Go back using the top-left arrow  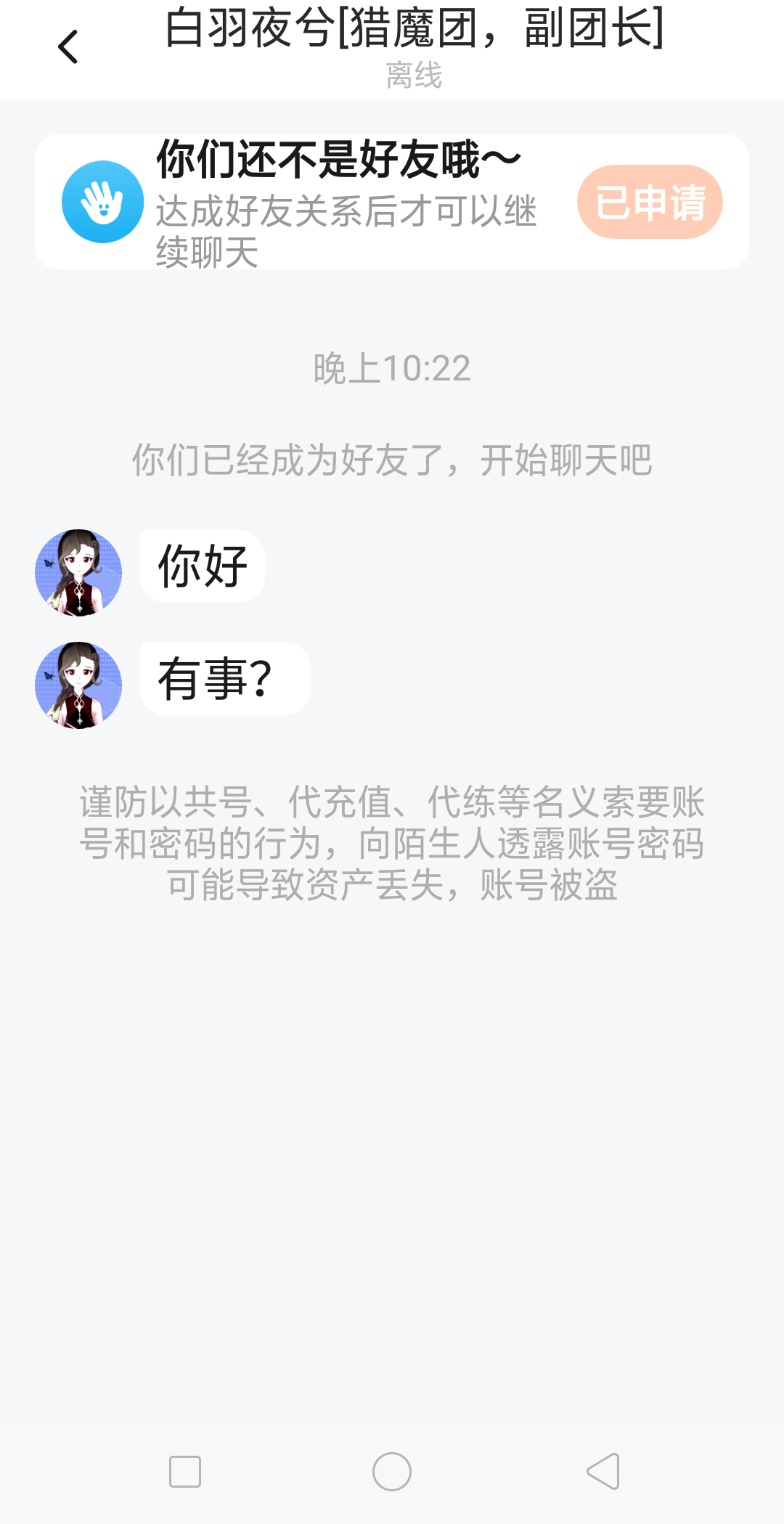tap(68, 47)
